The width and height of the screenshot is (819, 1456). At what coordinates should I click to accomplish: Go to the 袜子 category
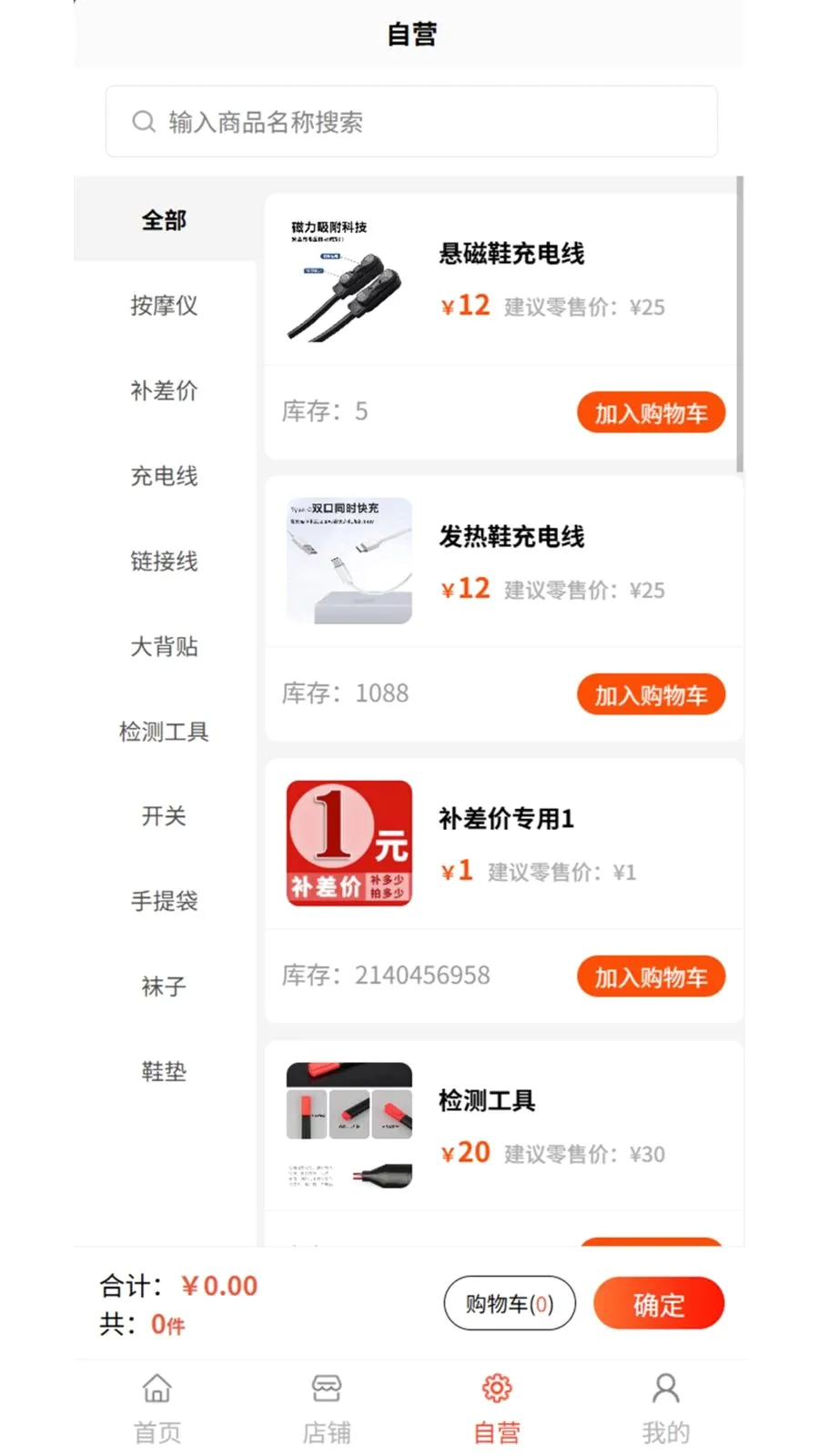click(164, 986)
